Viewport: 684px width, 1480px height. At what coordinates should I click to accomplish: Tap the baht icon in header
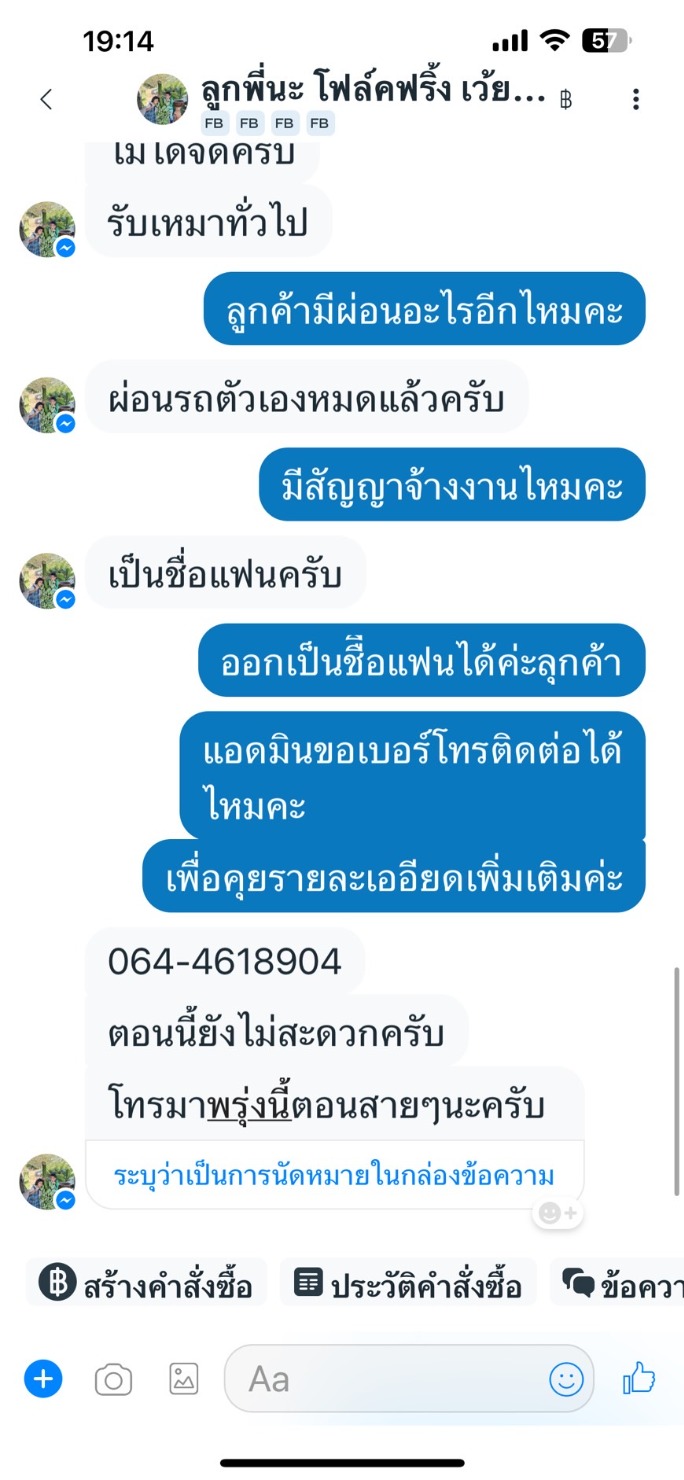pos(566,99)
